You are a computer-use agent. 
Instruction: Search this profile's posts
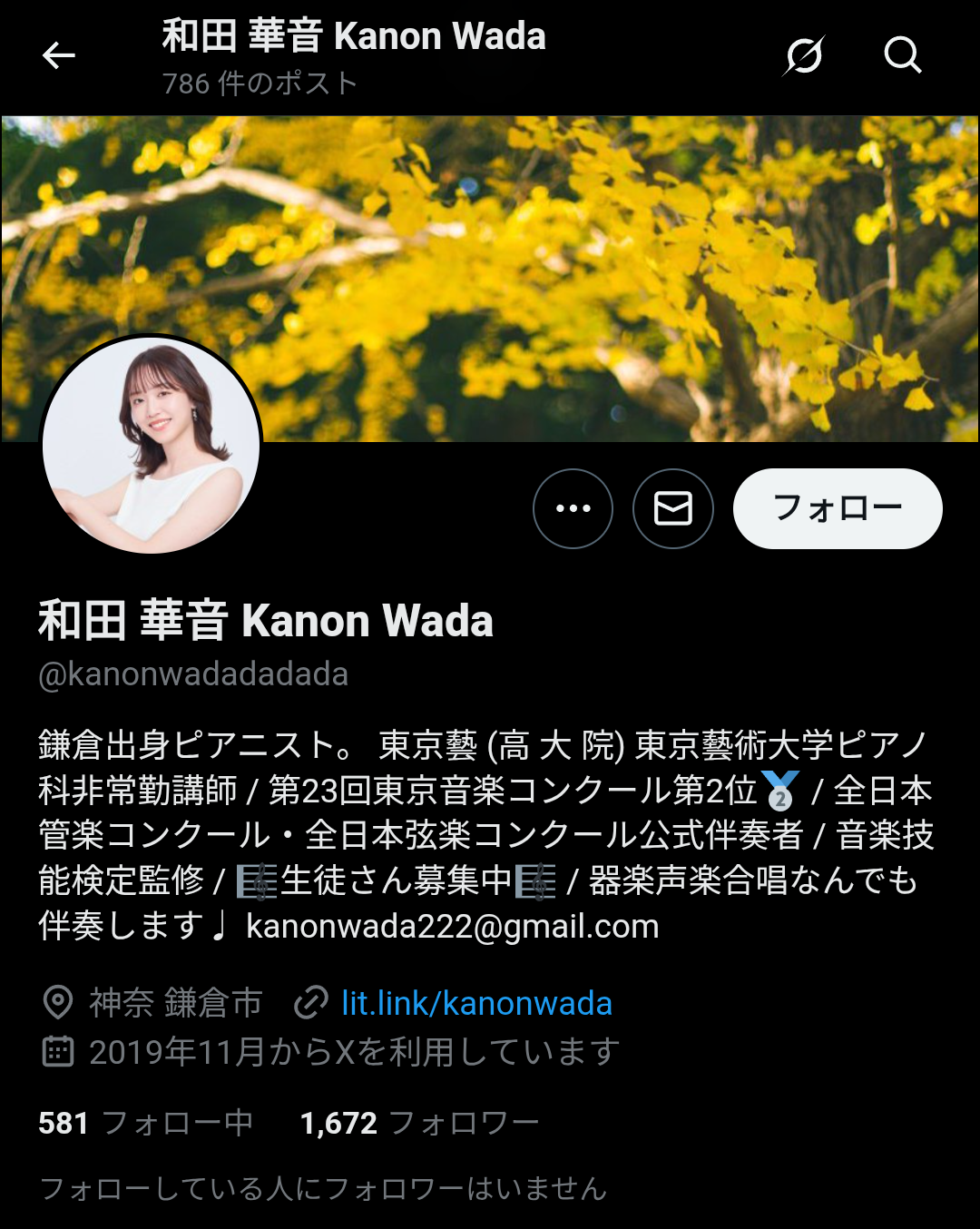[902, 56]
